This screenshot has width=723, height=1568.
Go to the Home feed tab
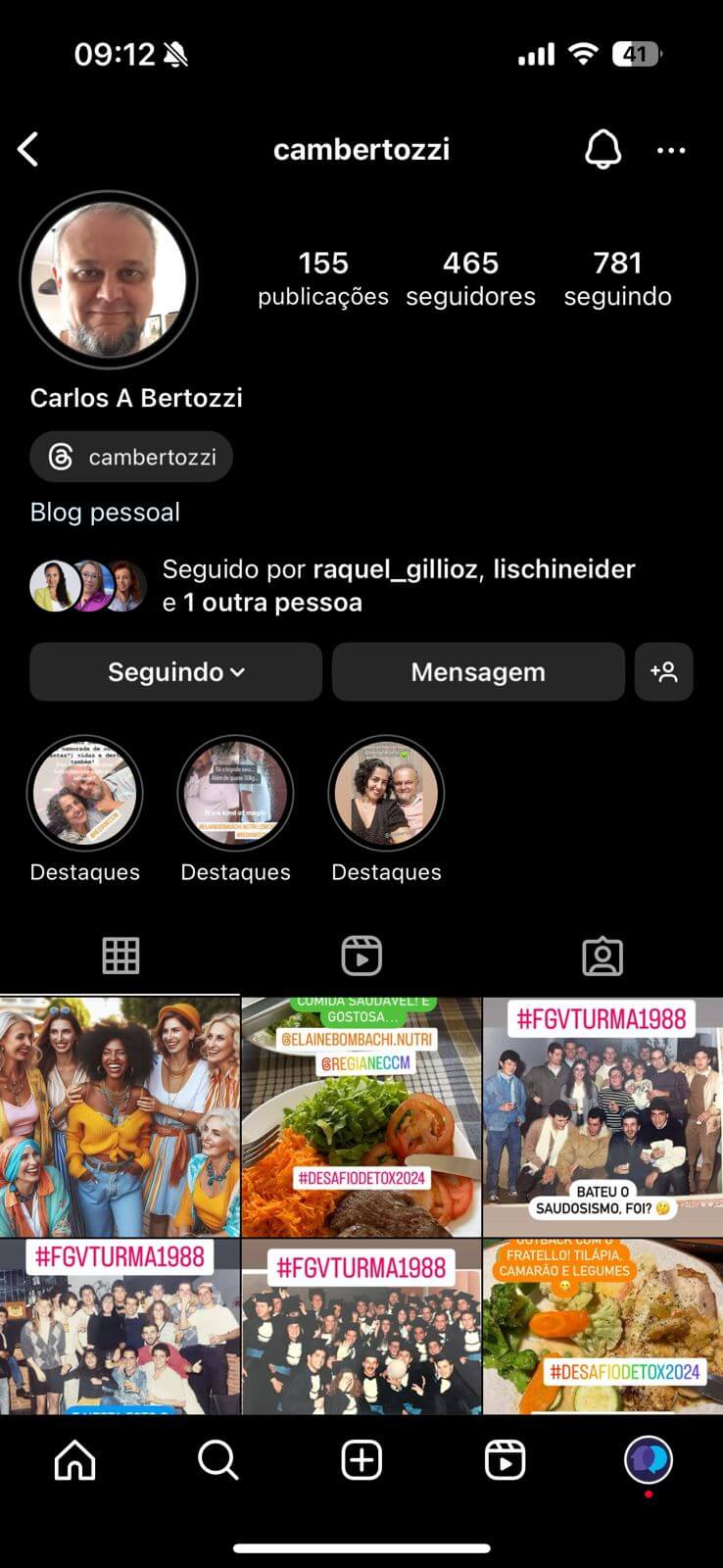click(75, 1460)
